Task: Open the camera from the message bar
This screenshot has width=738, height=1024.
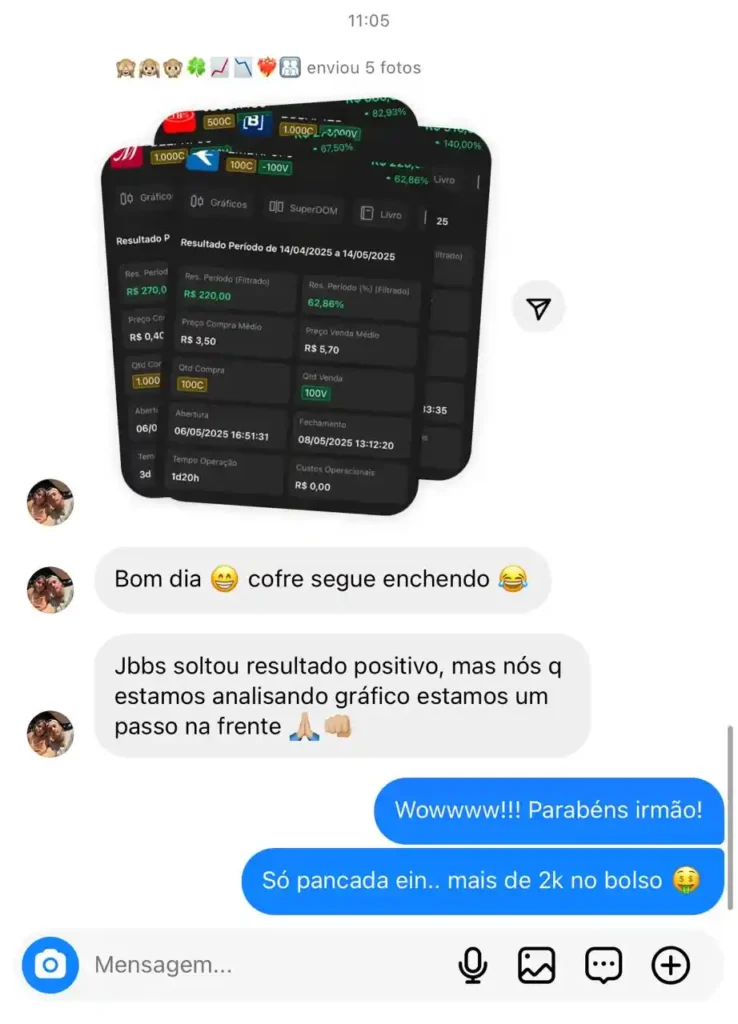Action: [50, 965]
